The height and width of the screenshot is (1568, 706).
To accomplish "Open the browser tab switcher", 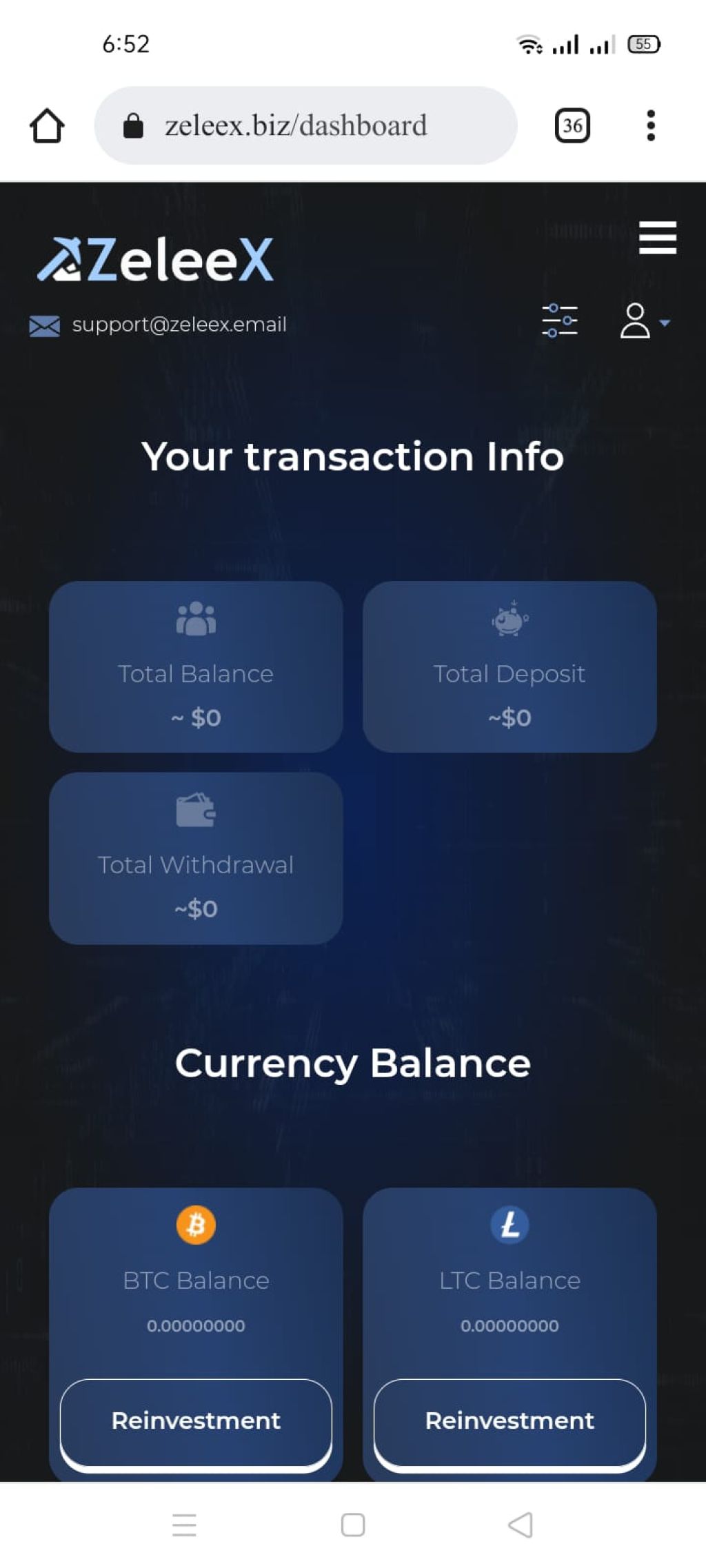I will 572,125.
